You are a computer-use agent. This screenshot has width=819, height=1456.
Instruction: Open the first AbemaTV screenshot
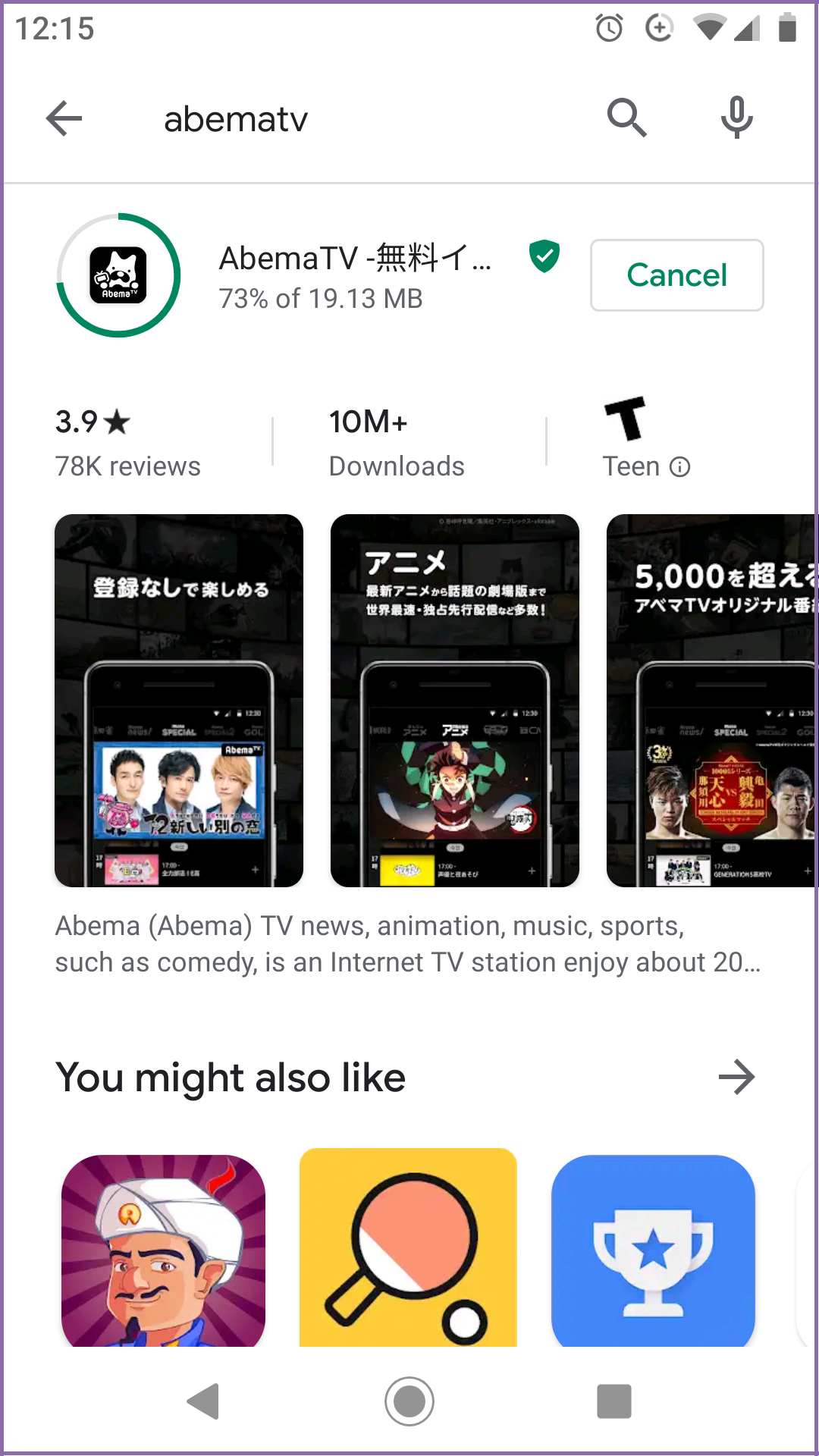pos(178,699)
